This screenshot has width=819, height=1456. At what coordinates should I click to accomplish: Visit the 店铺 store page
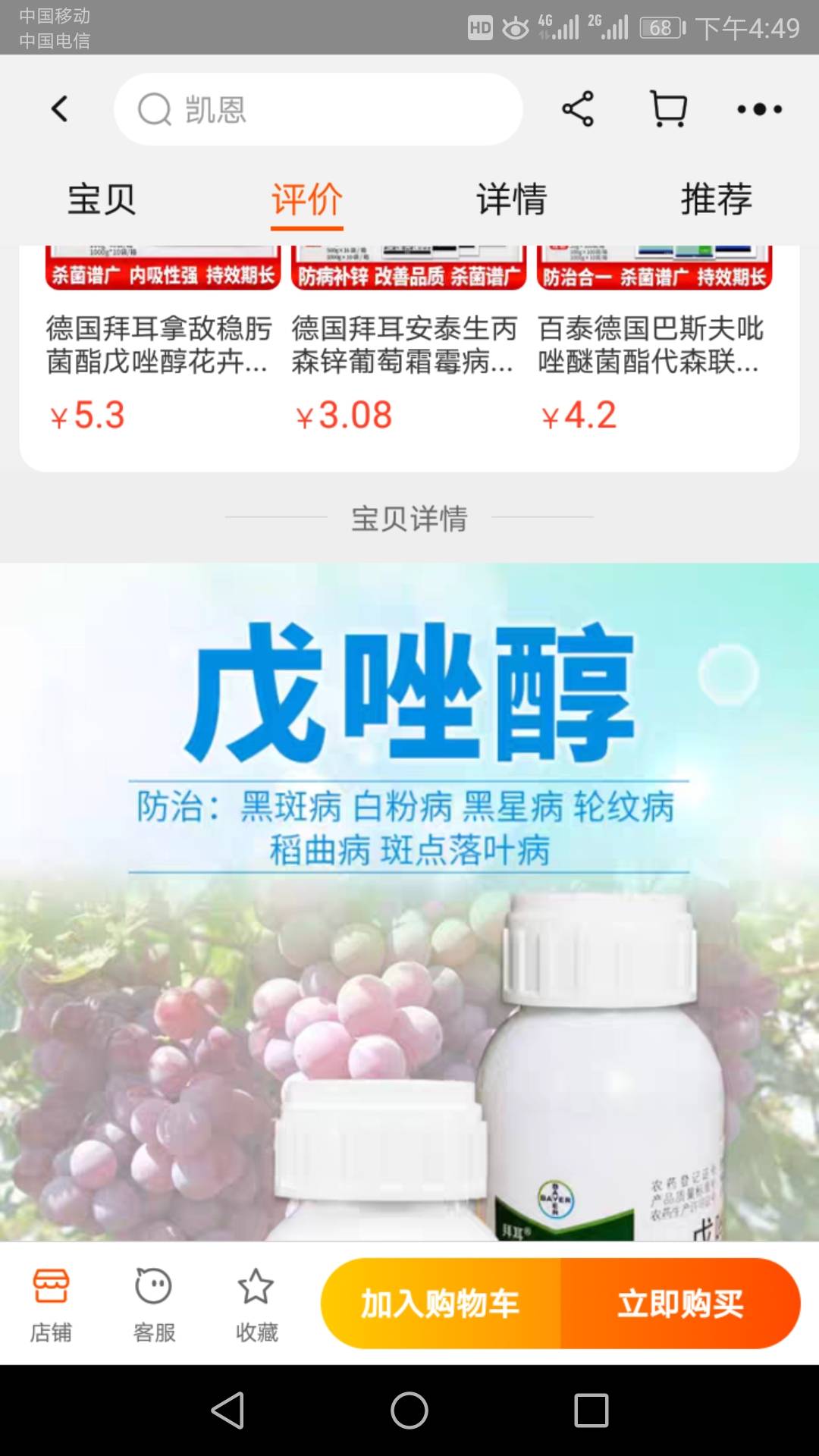click(51, 1304)
